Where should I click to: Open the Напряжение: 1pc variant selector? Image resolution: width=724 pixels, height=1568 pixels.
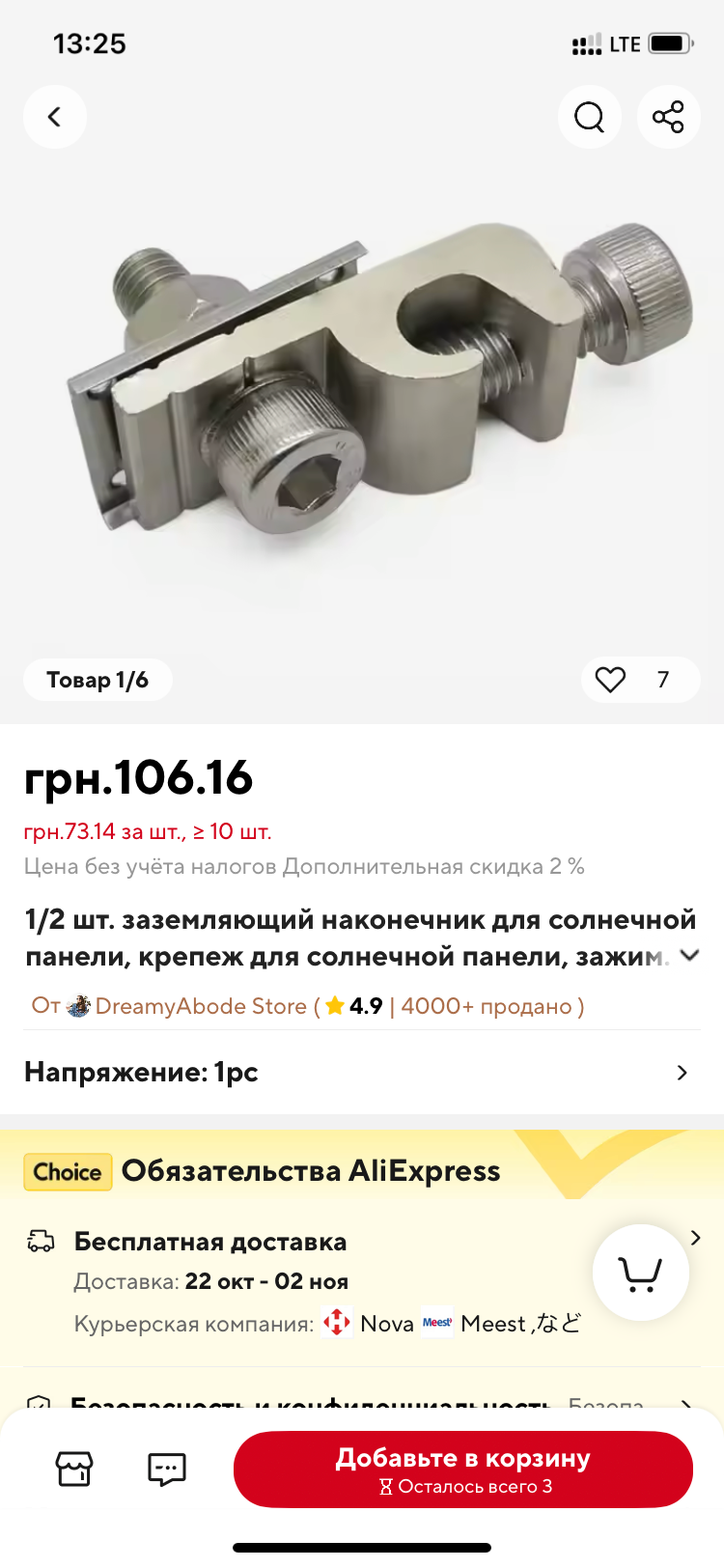(362, 1072)
